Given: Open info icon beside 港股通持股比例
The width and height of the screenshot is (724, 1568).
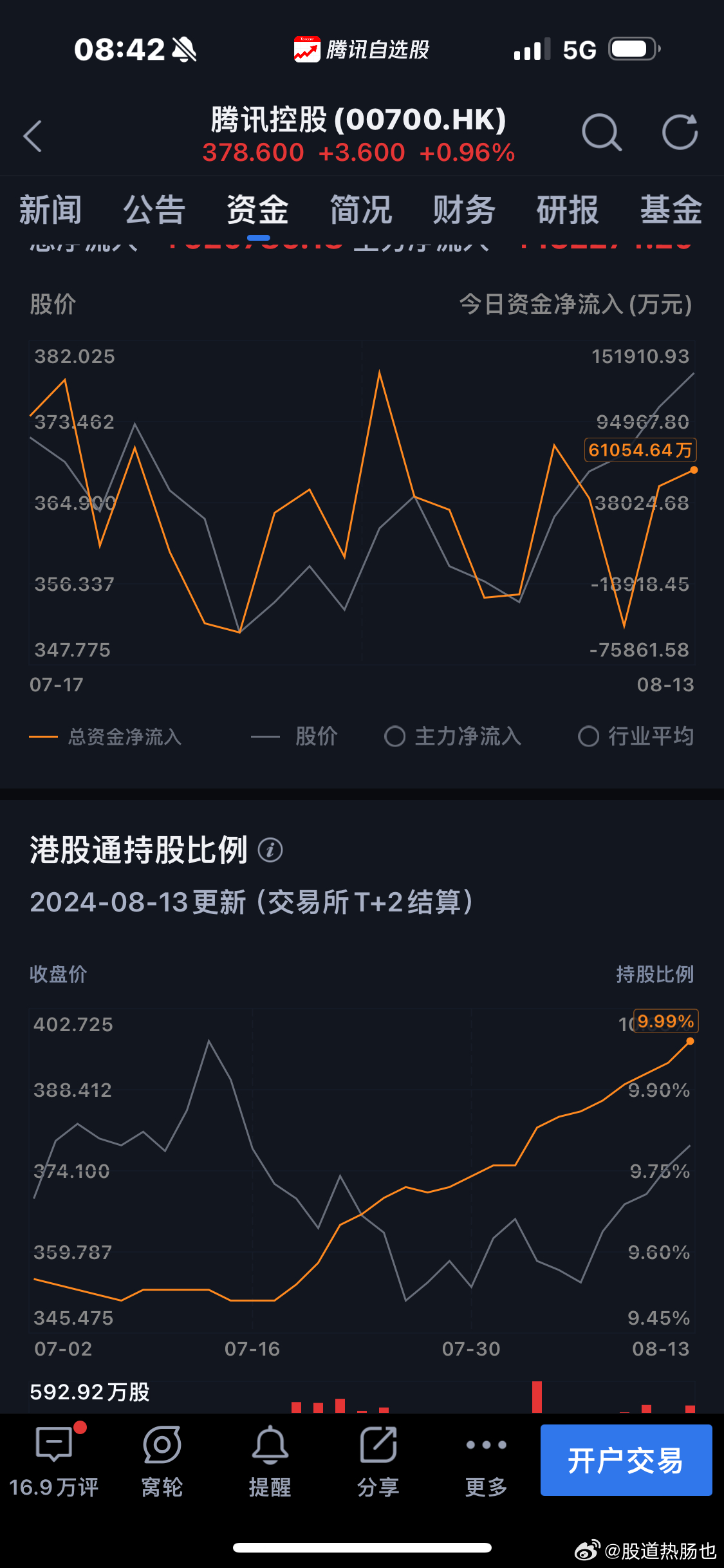Looking at the screenshot, I should [270, 850].
